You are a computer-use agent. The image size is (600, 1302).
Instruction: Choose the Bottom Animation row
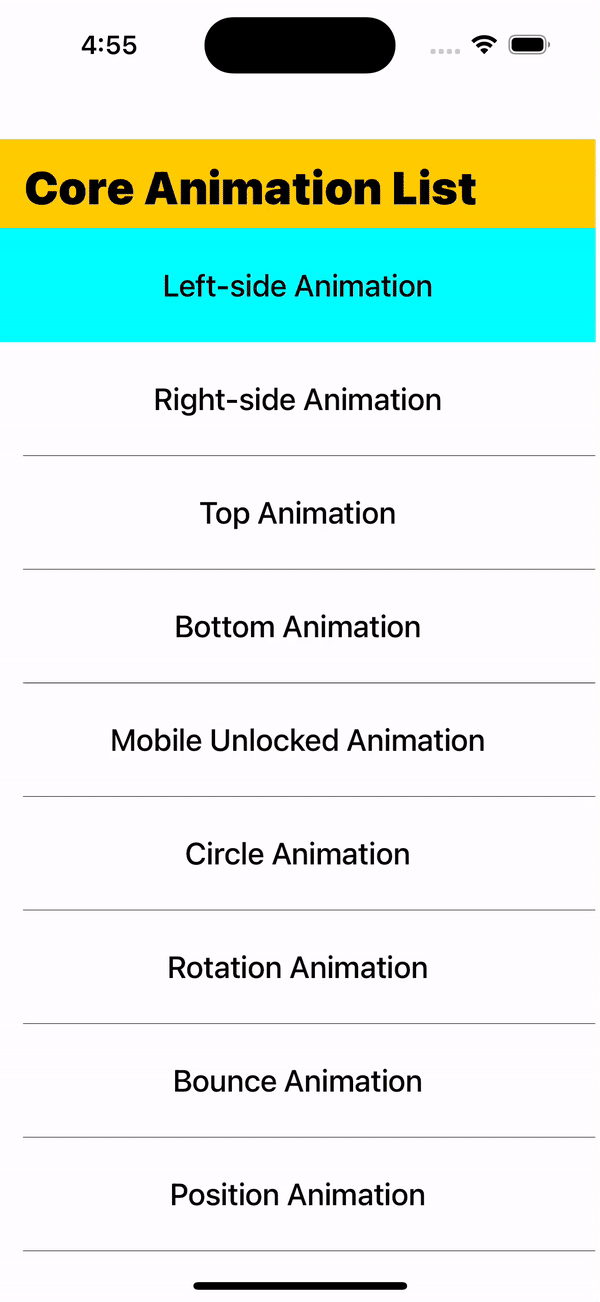(x=298, y=627)
